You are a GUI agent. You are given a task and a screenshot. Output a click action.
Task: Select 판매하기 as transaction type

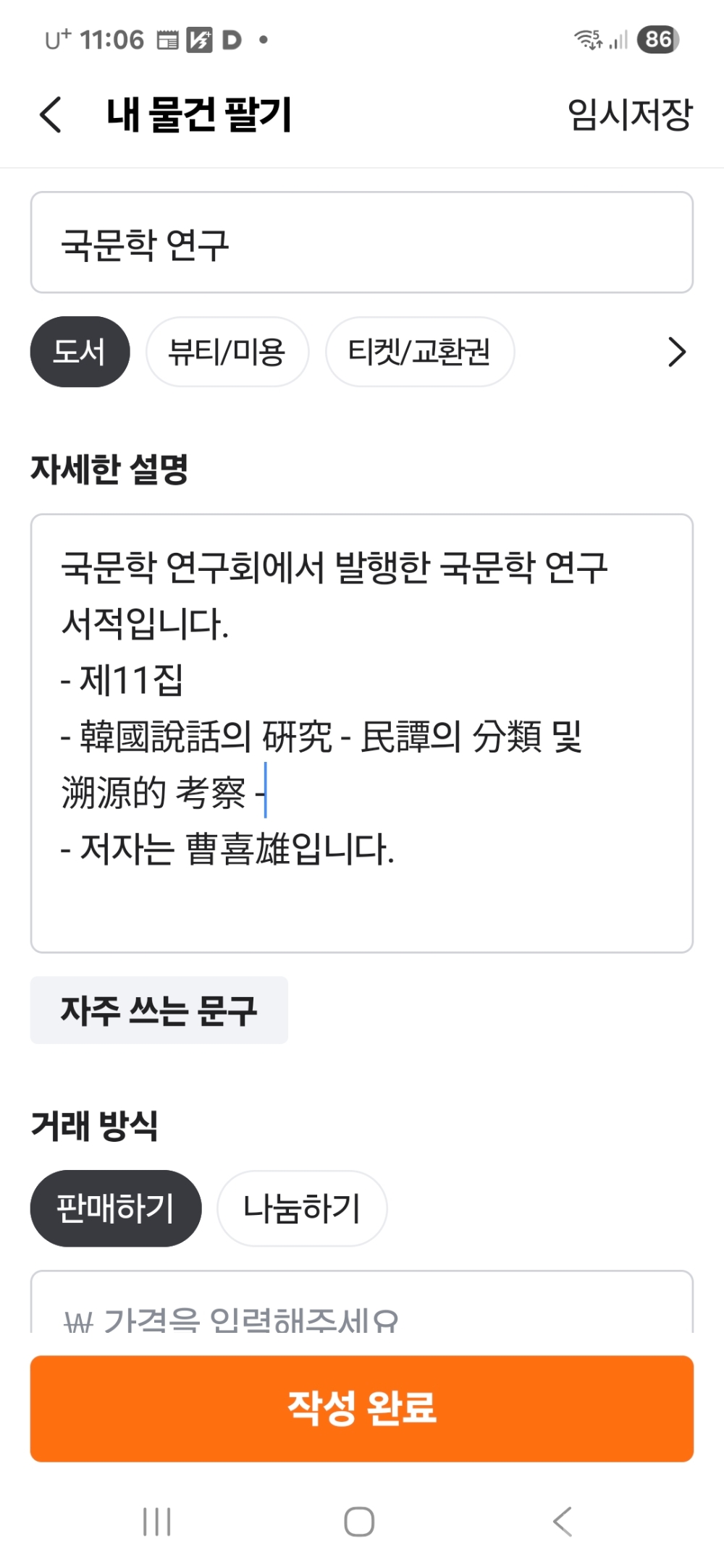click(116, 1208)
